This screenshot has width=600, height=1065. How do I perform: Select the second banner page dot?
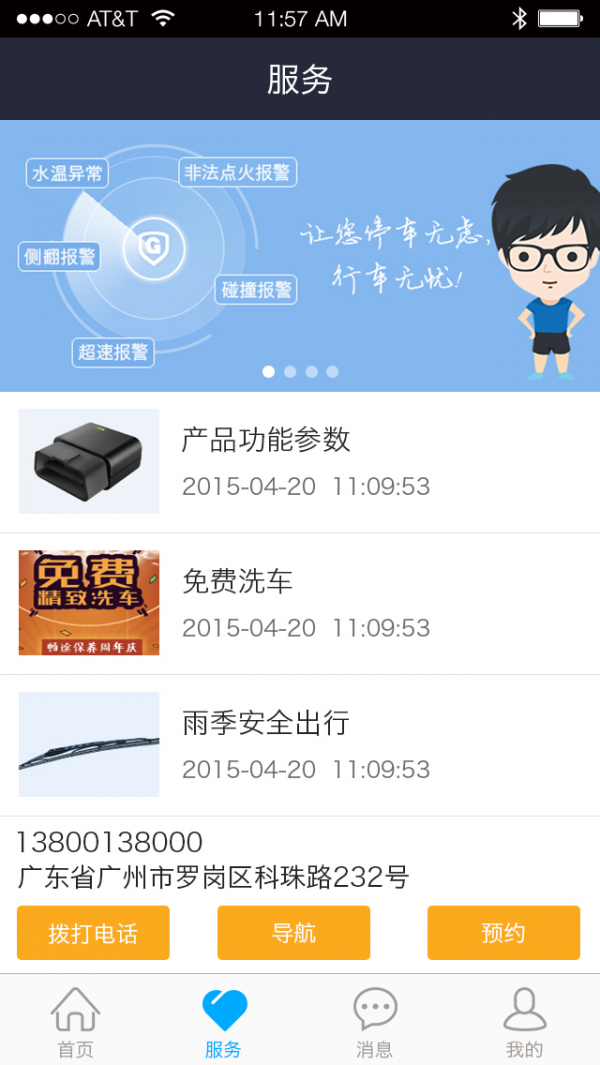290,372
